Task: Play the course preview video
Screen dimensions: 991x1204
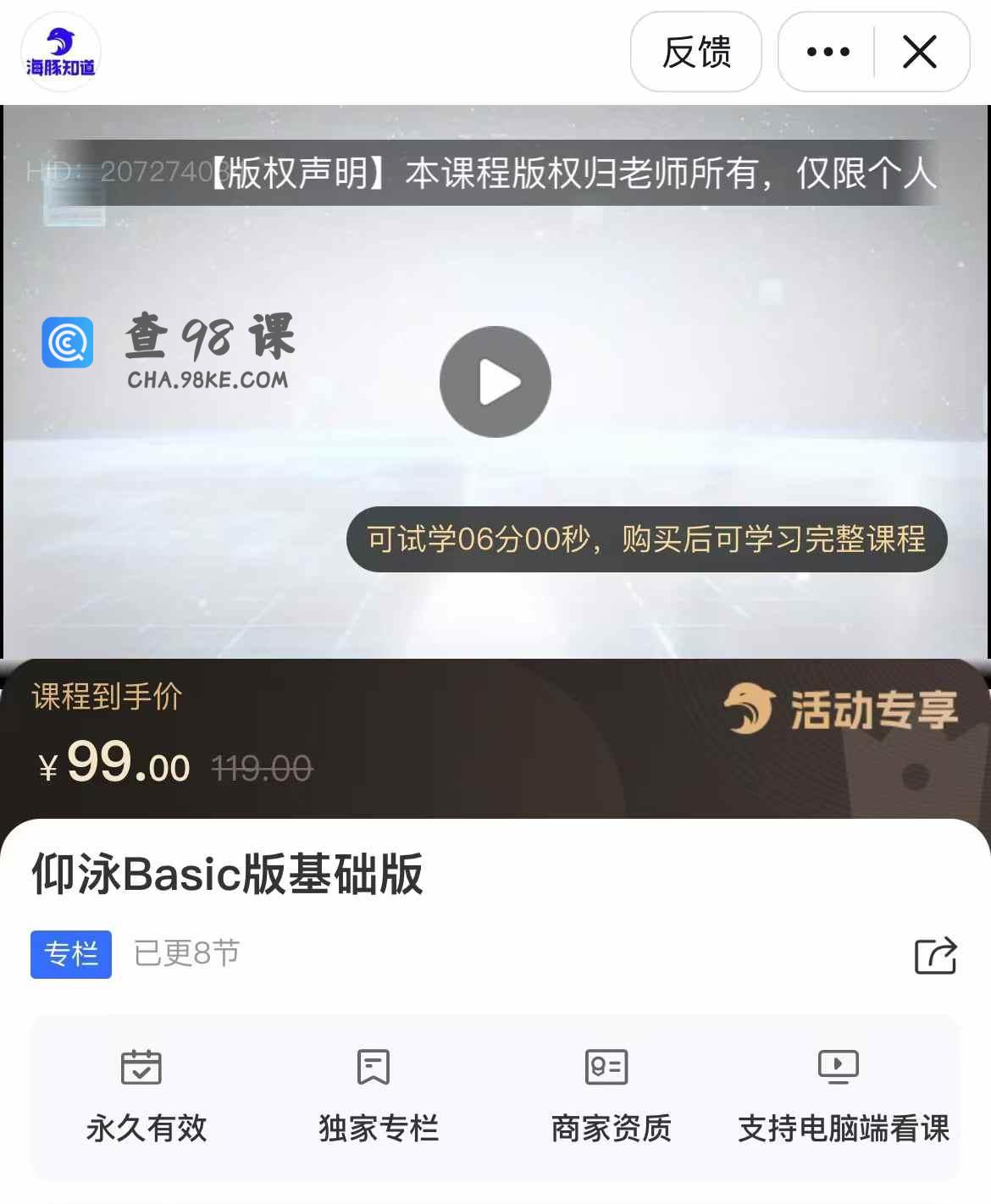Action: click(x=495, y=382)
